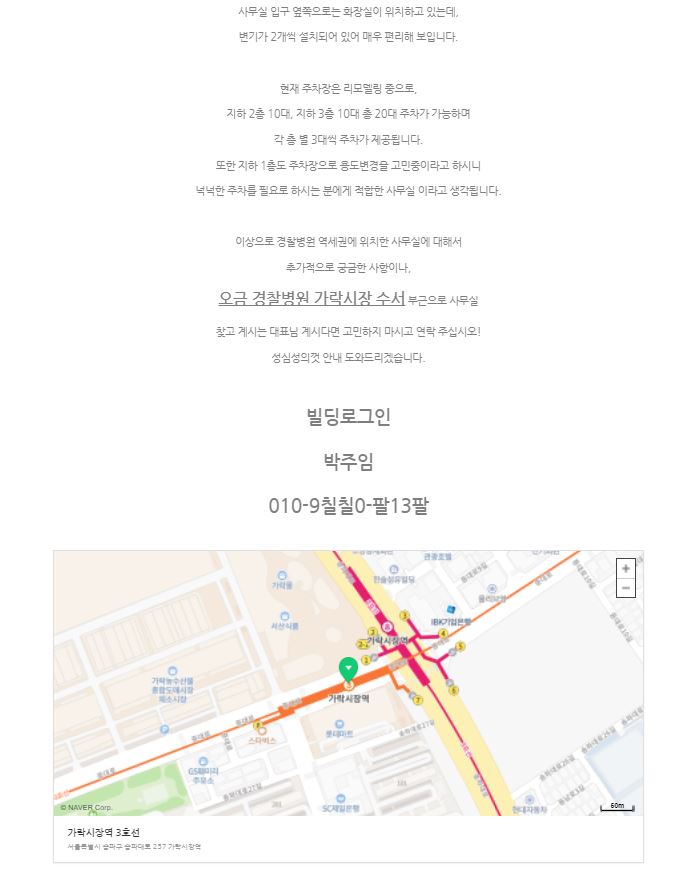694x869 pixels.
Task: Open the 가락시장역 3호선 location card
Action: click(104, 832)
